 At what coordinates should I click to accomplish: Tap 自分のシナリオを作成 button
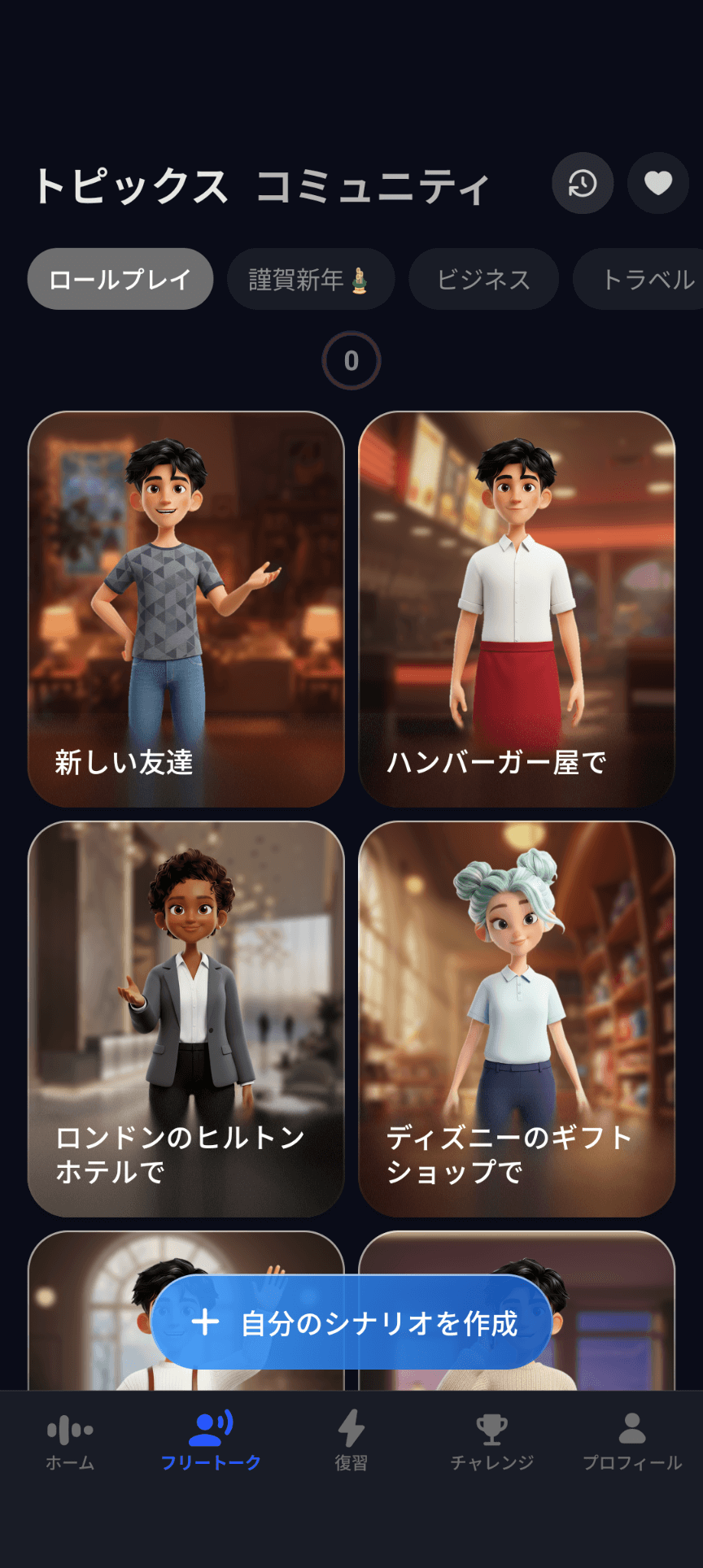click(x=351, y=1323)
